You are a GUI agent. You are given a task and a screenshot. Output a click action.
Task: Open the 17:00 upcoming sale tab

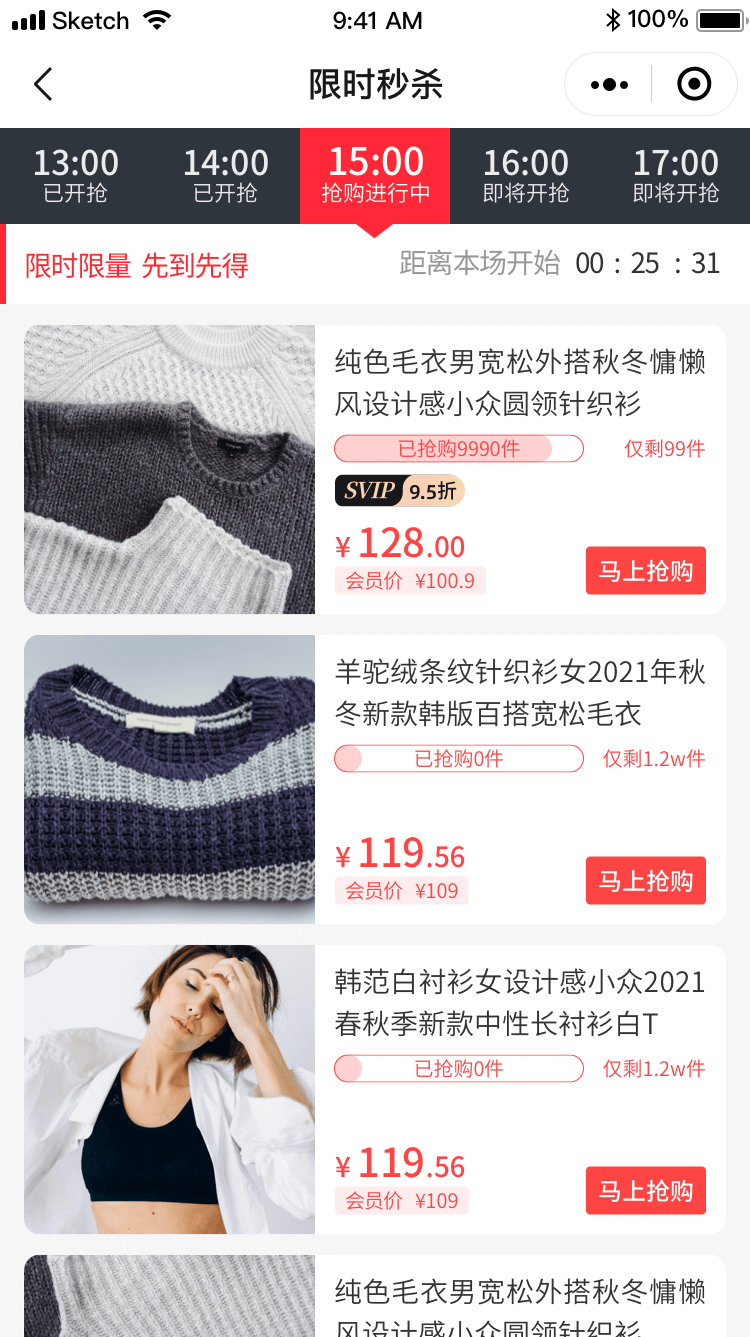(675, 175)
